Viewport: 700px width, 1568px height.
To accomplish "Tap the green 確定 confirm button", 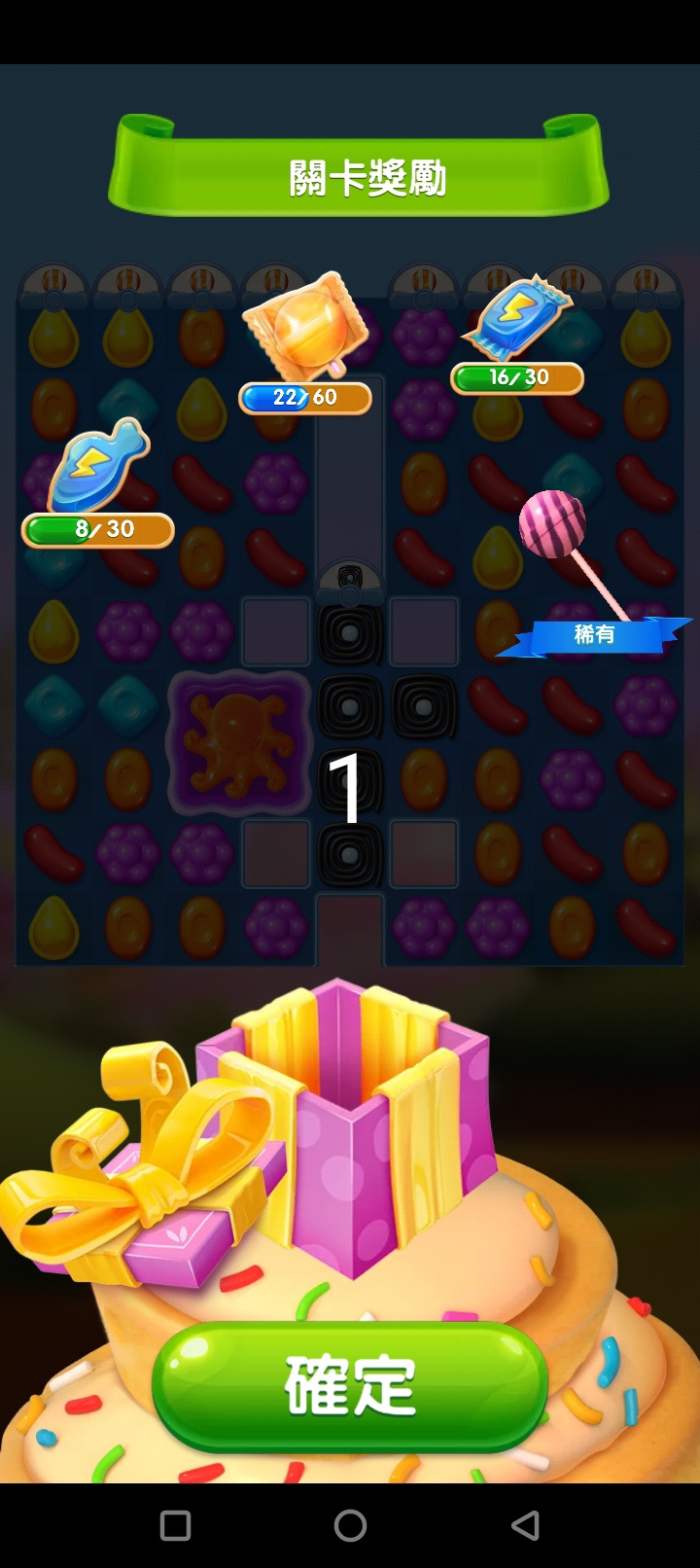I will [350, 1385].
